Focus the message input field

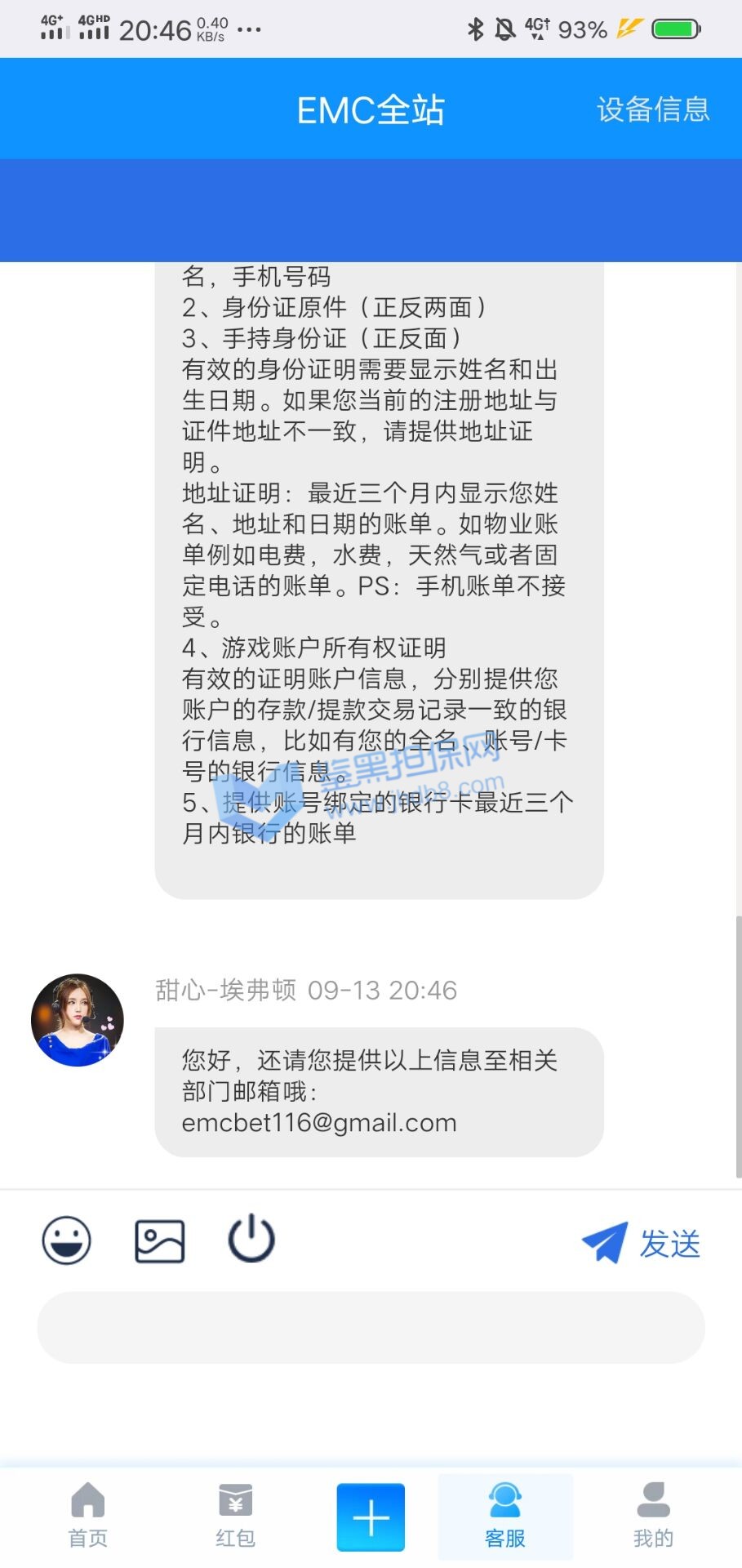coord(371,1327)
